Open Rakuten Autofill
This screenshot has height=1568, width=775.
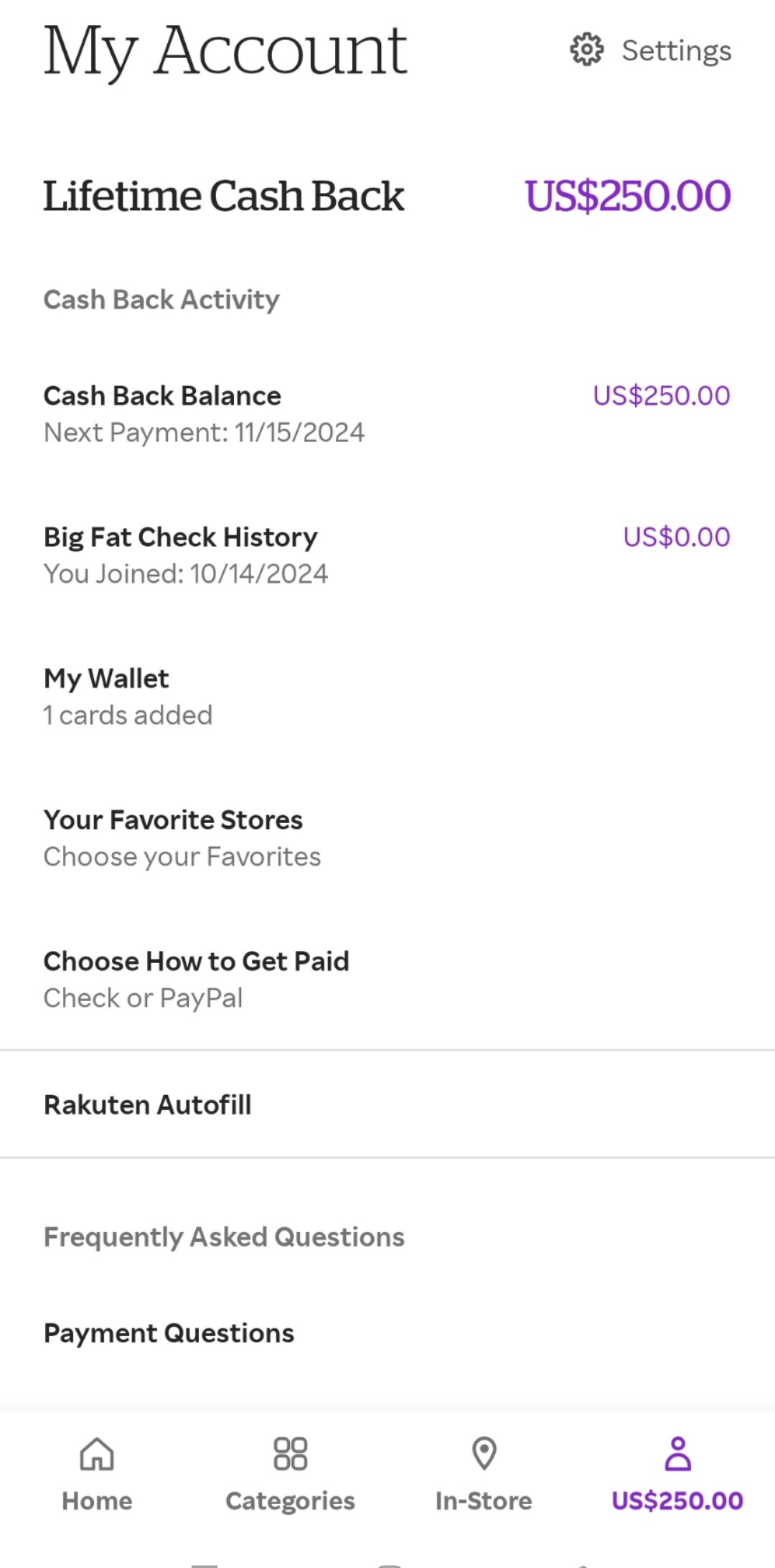click(386, 1104)
